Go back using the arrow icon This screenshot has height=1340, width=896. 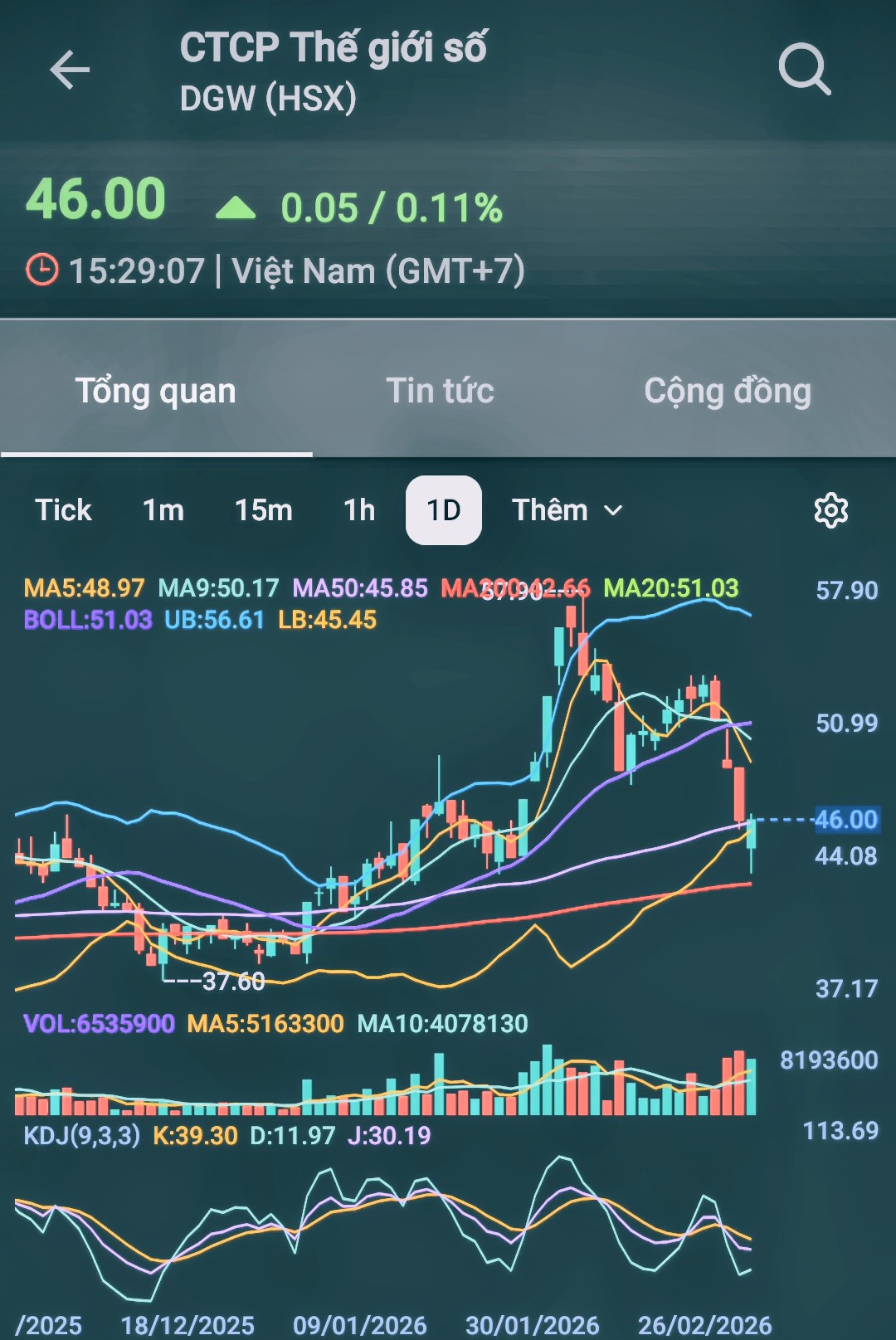[x=70, y=70]
